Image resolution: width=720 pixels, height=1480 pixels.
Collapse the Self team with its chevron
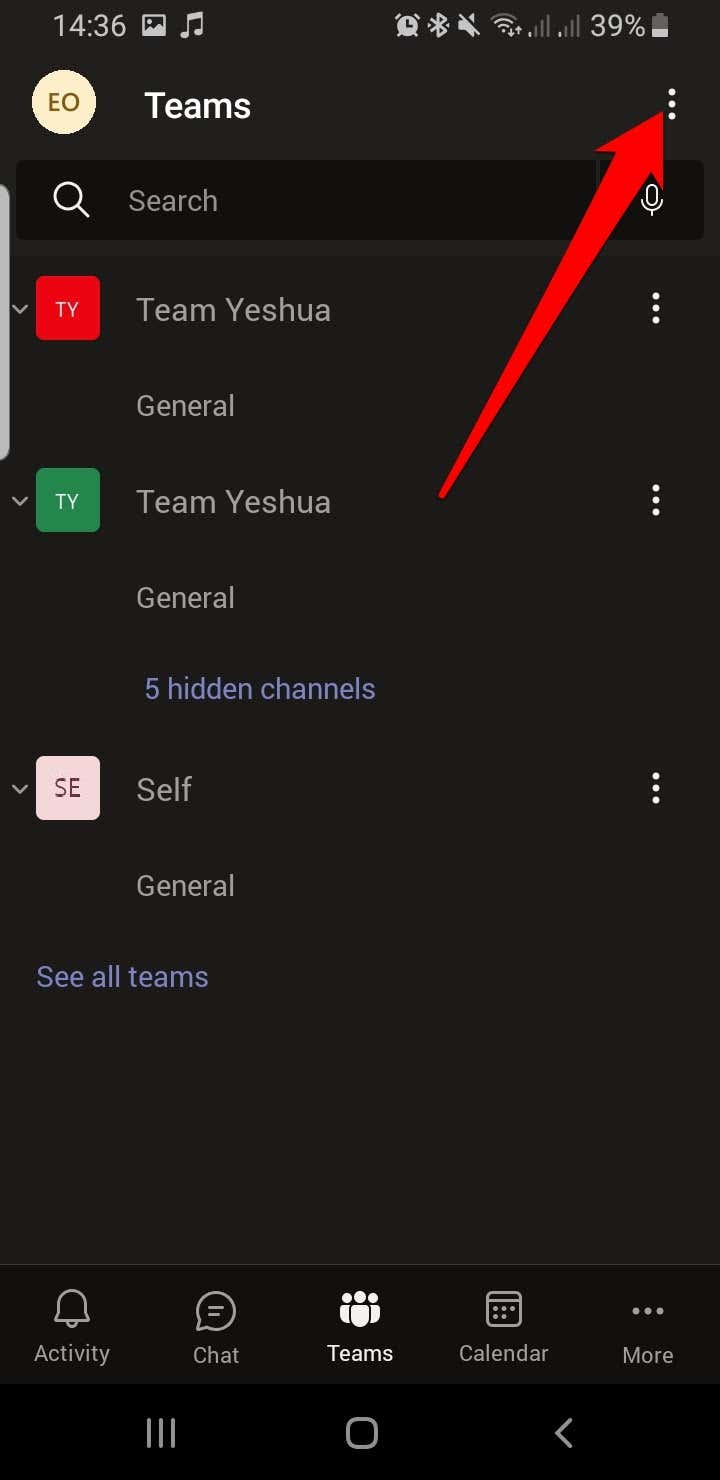tap(19, 789)
